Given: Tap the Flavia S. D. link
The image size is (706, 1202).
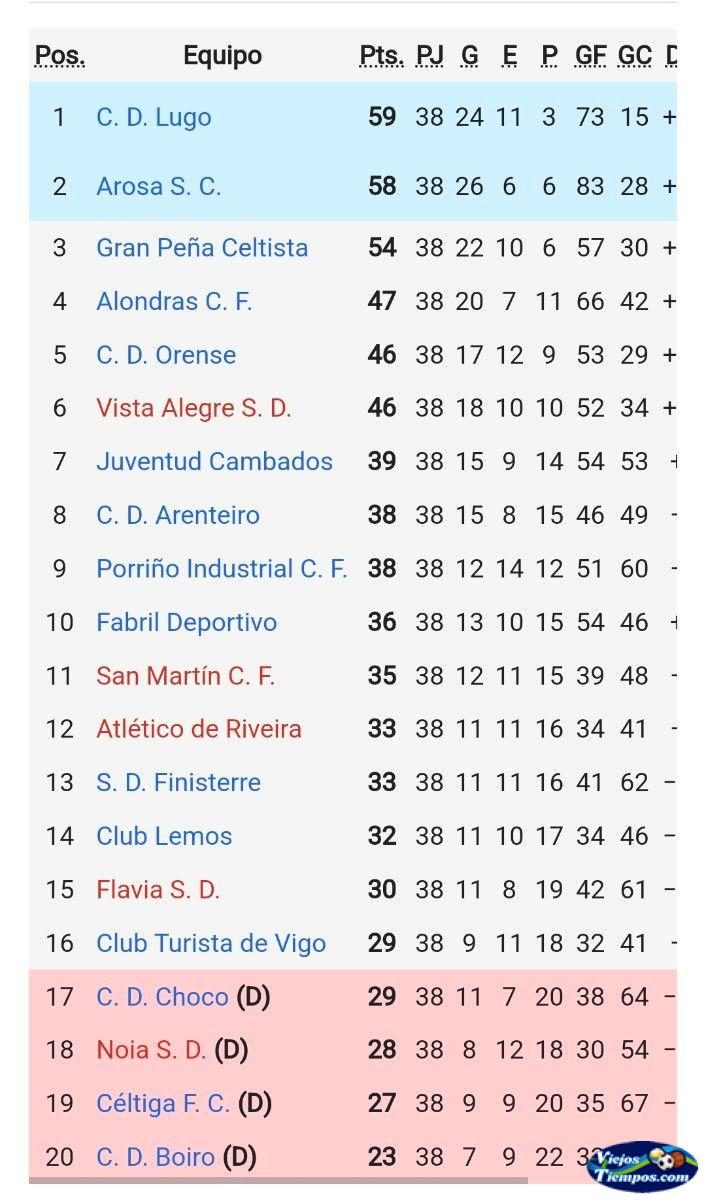Looking at the screenshot, I should tap(158, 890).
